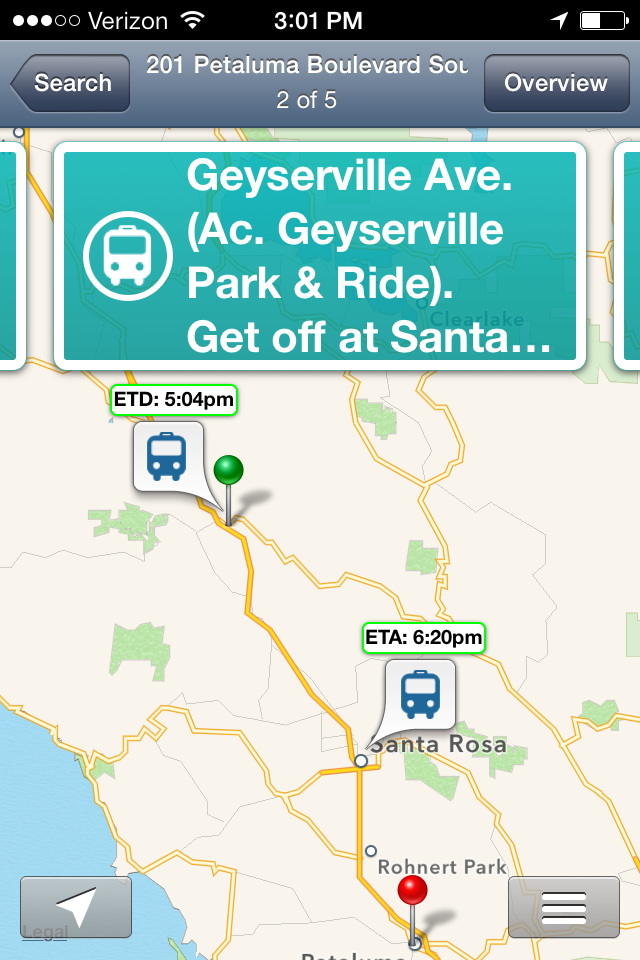The width and height of the screenshot is (640, 960).
Task: Go back to Search
Action: [x=71, y=83]
